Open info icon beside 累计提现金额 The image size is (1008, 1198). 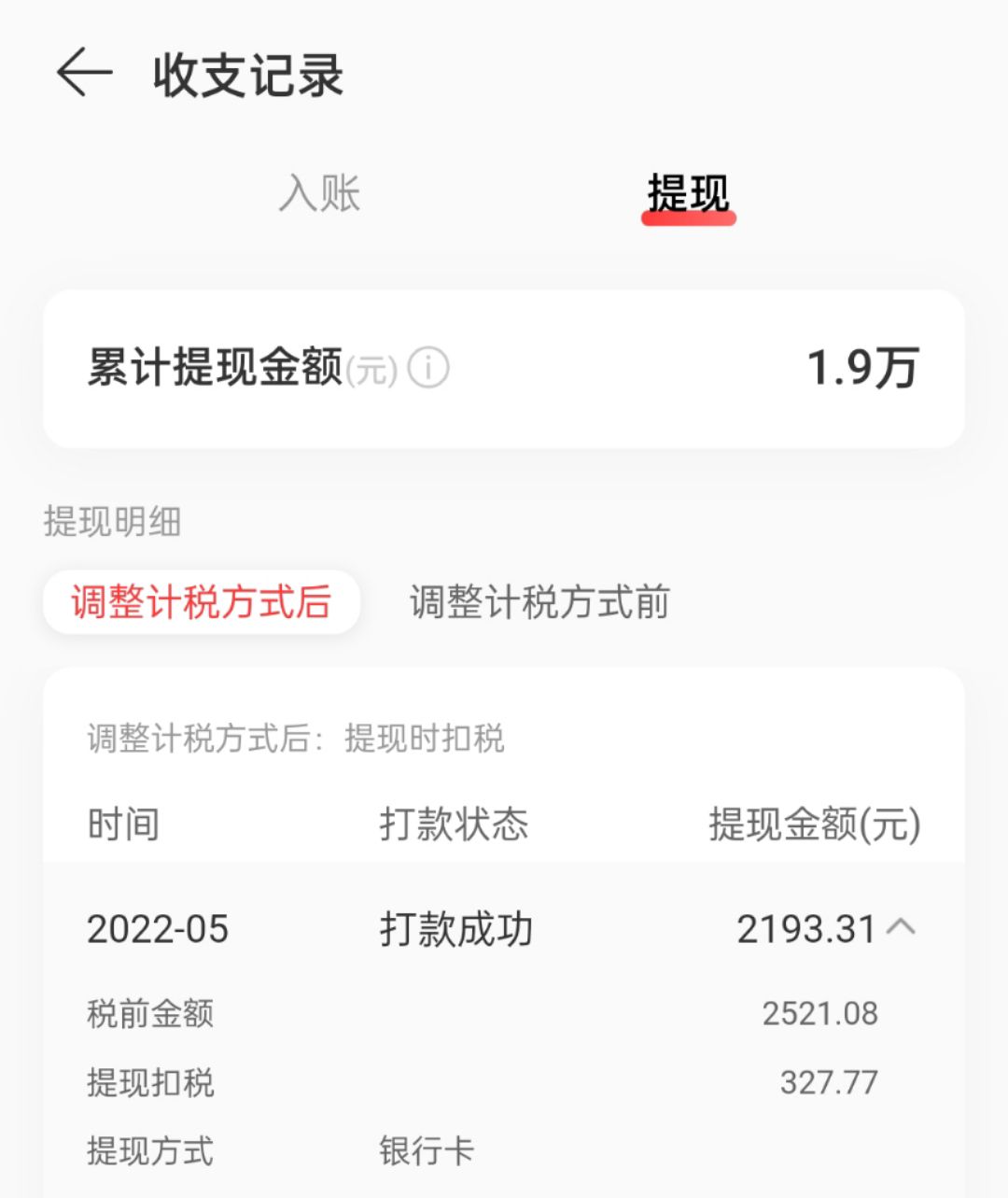tap(429, 368)
